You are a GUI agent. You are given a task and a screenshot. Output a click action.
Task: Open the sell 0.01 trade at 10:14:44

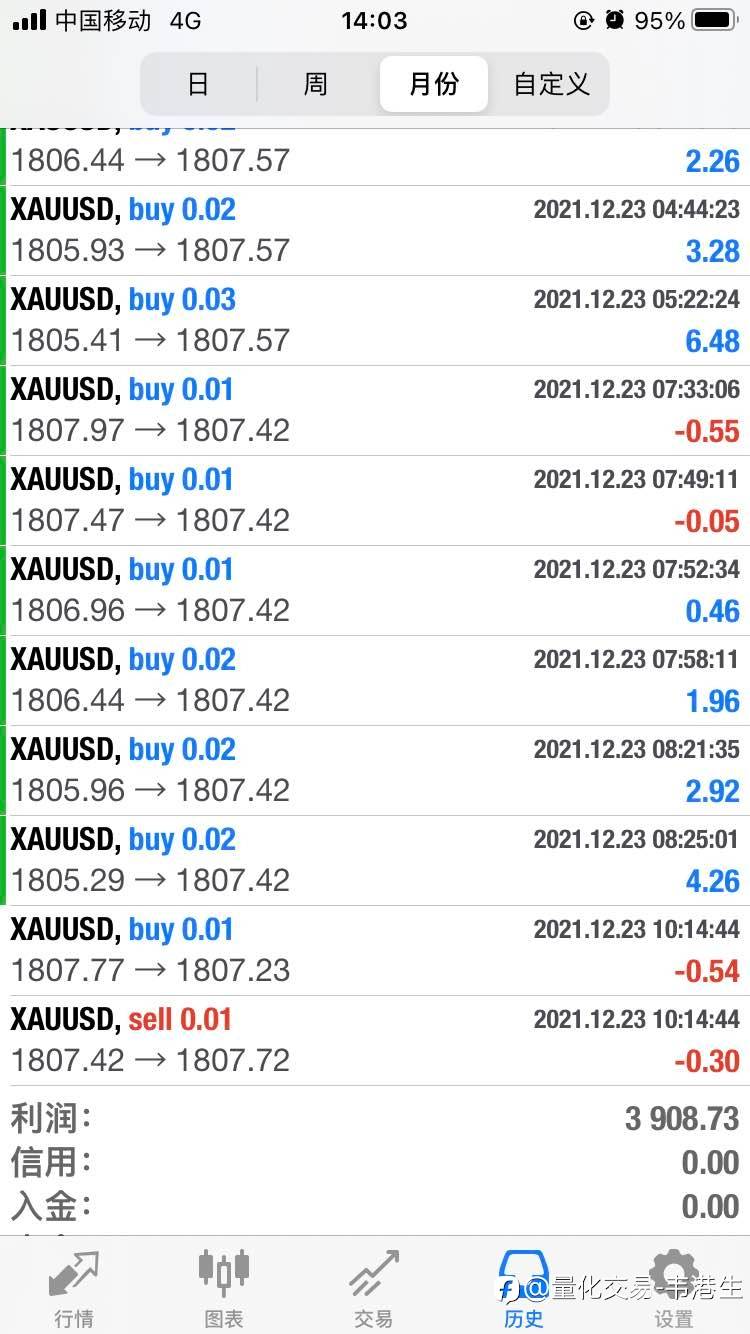click(x=375, y=1041)
